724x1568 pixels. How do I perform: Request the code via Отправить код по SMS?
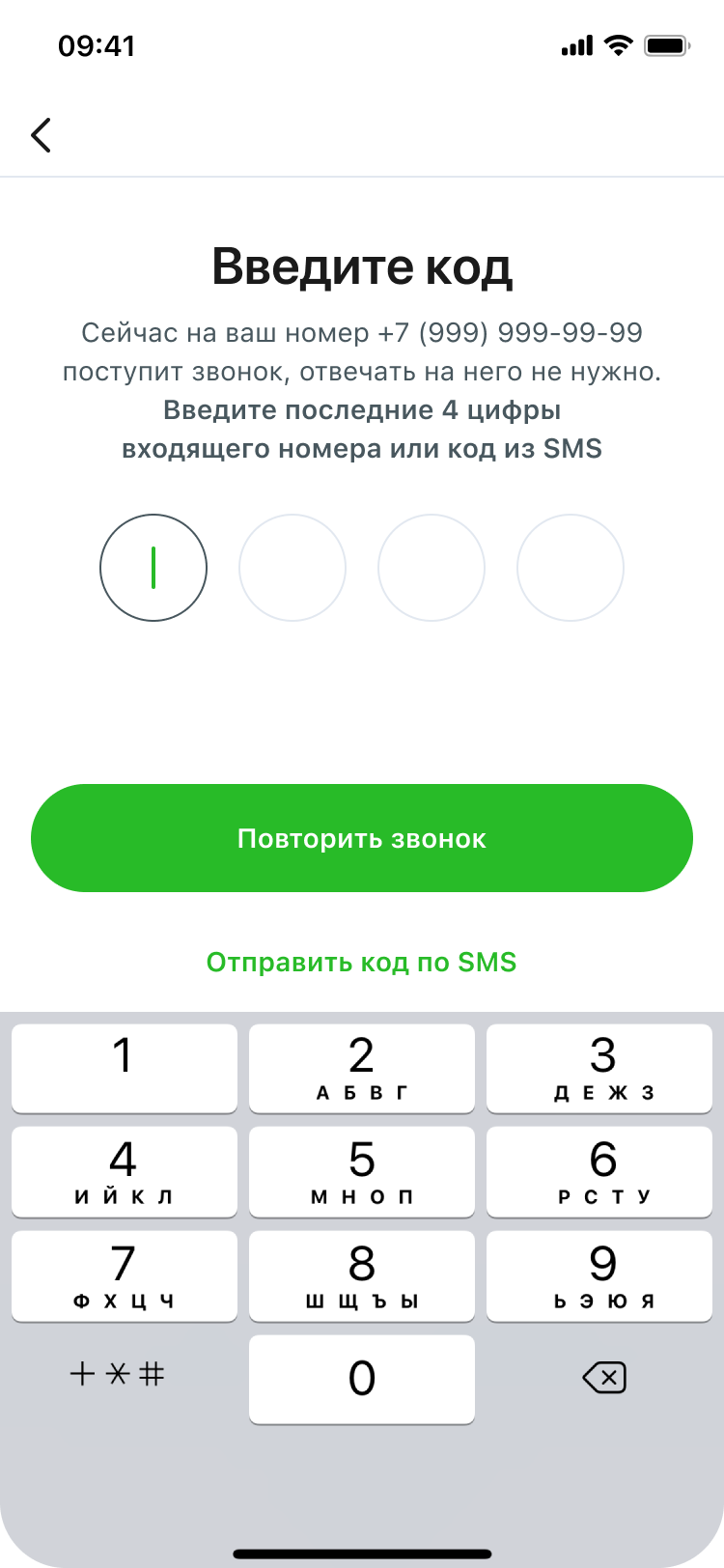(362, 963)
